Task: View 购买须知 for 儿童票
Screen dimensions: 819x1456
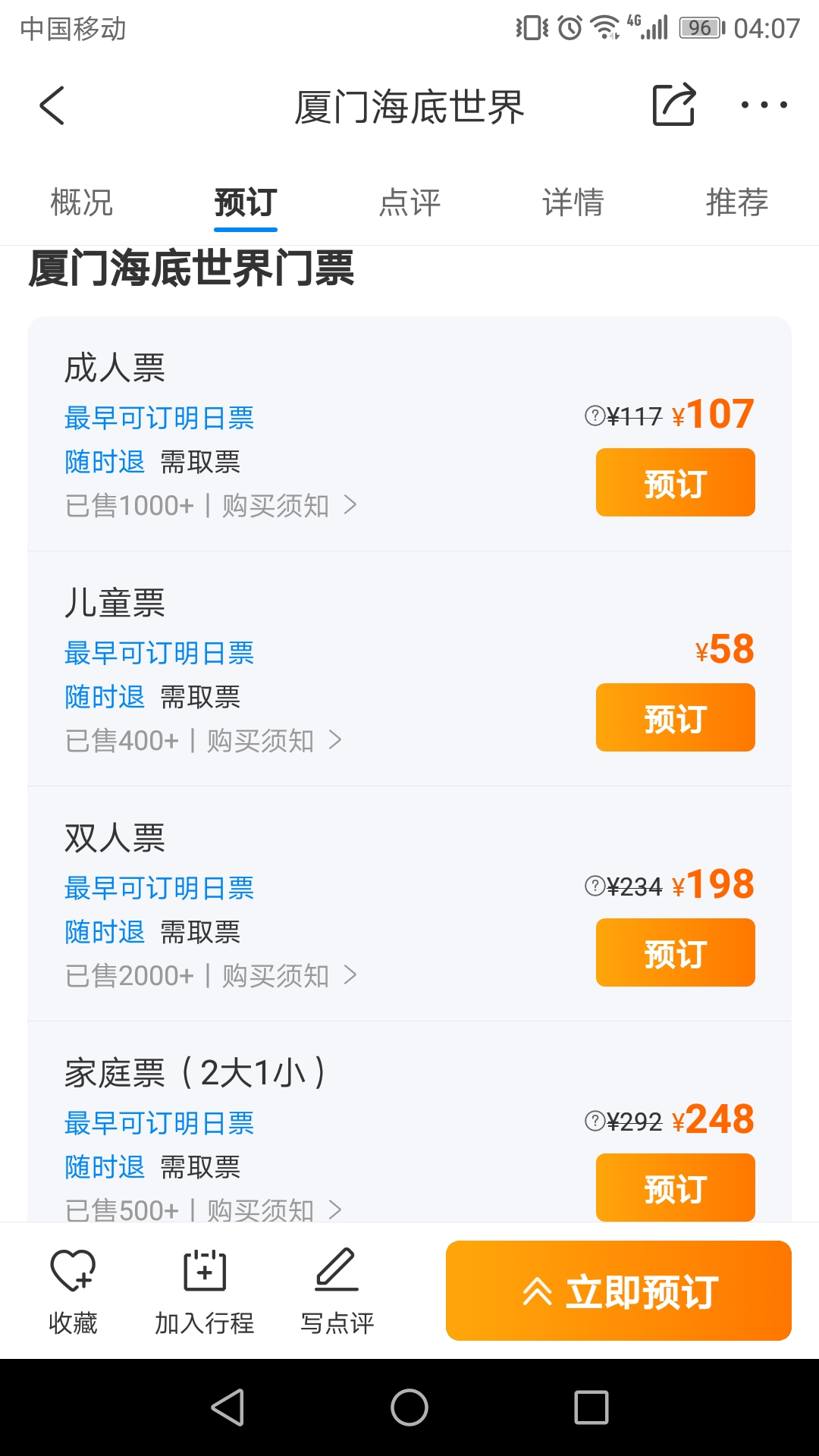Action: coord(274,740)
